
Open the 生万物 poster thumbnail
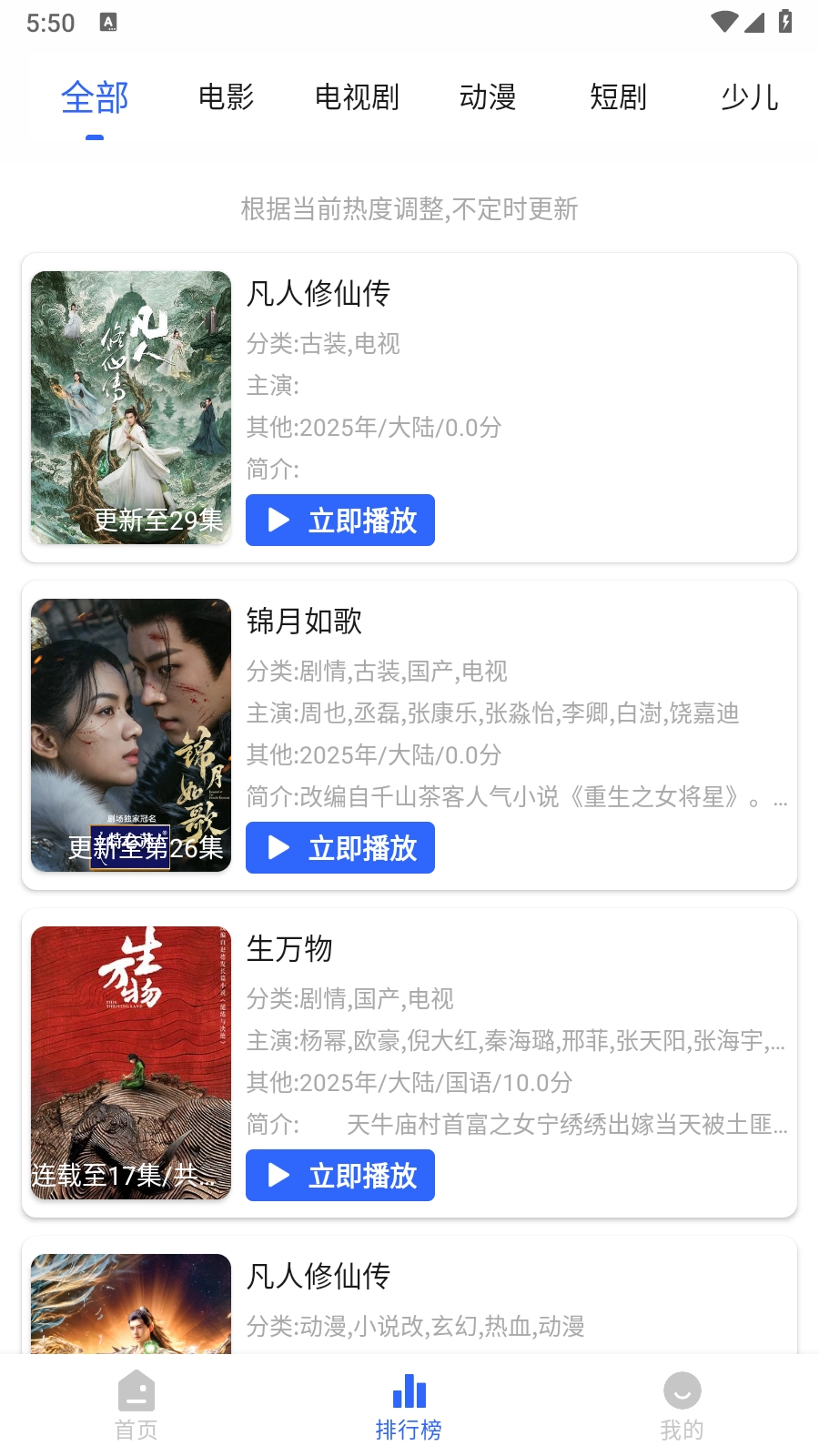click(130, 1061)
